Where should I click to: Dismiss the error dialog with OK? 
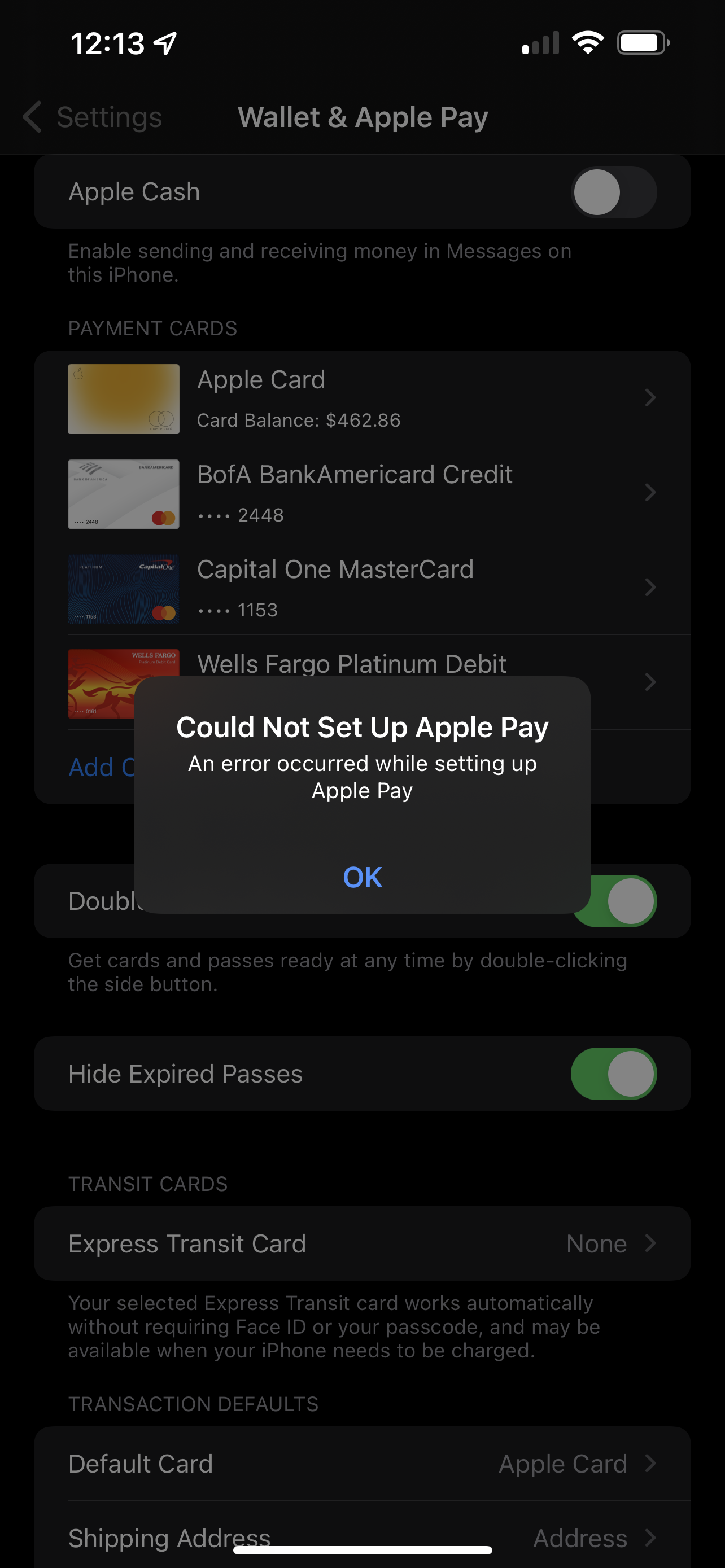(x=362, y=877)
